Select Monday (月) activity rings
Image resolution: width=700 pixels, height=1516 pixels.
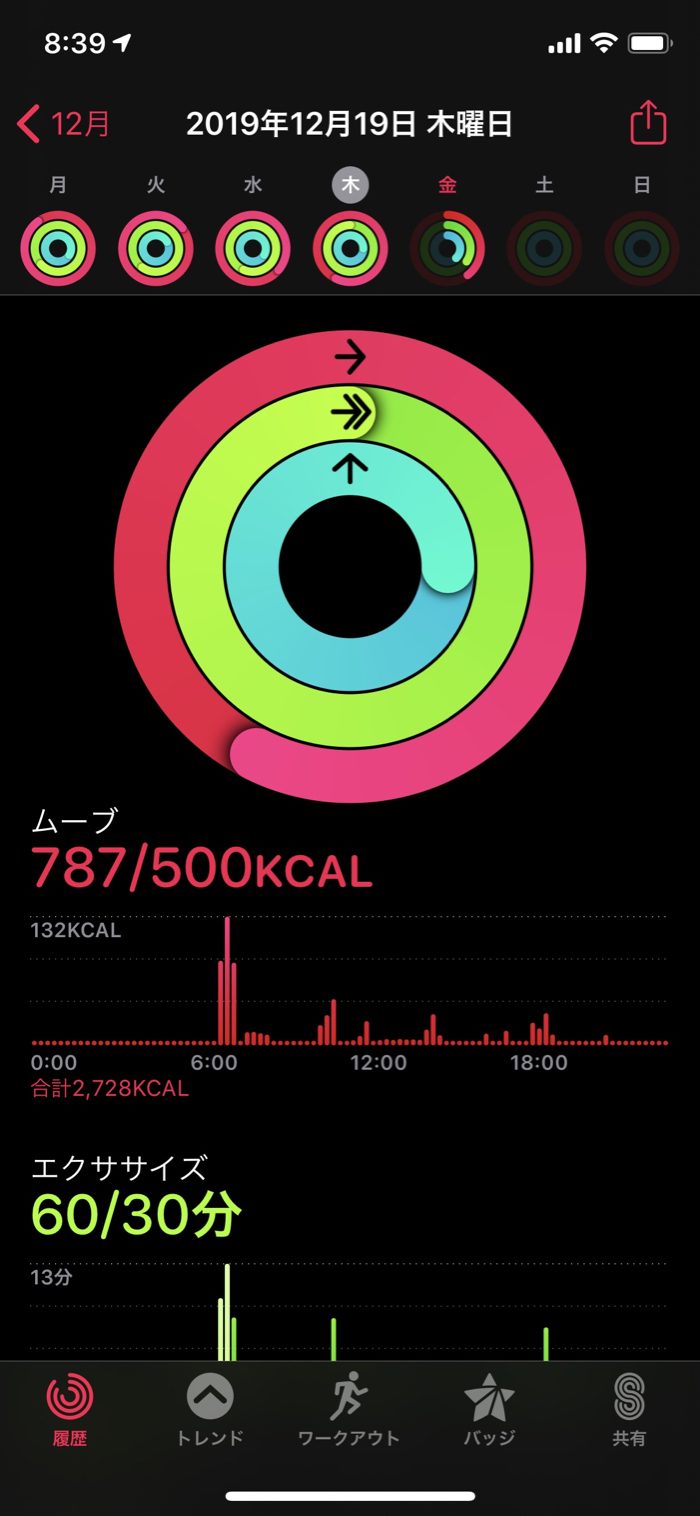(58, 248)
